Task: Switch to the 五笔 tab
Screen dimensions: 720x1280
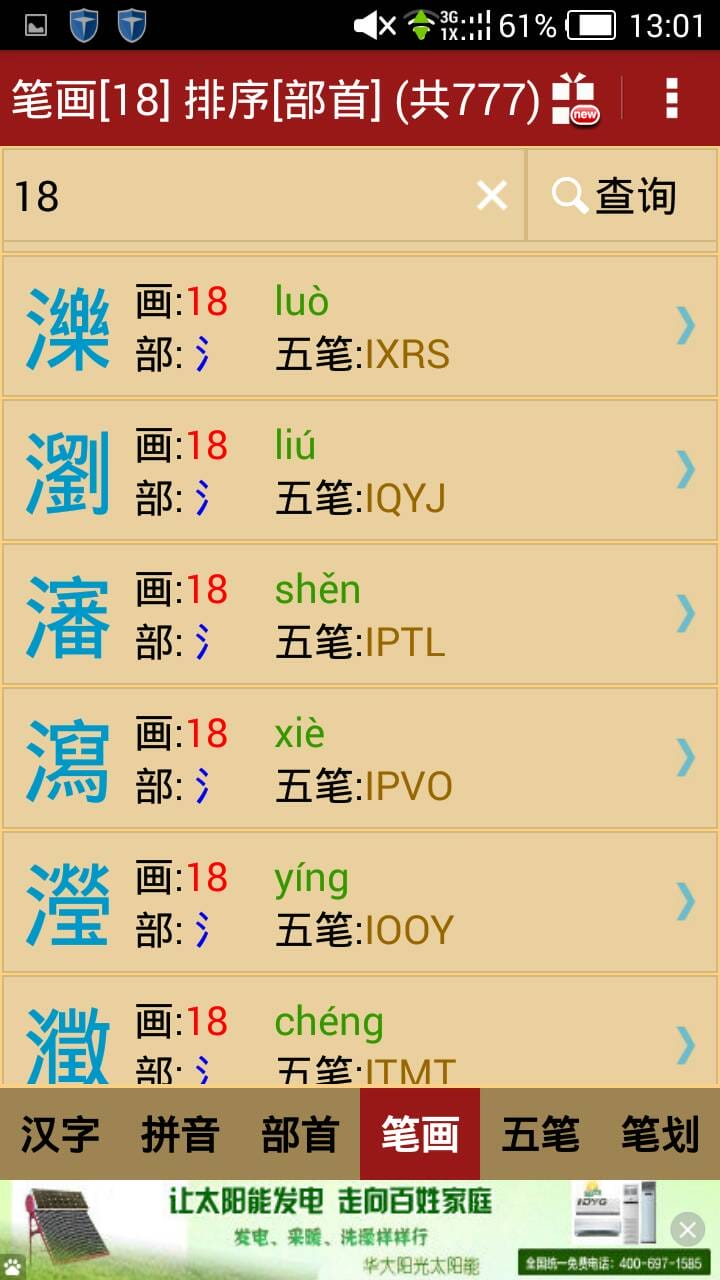Action: pos(539,1135)
